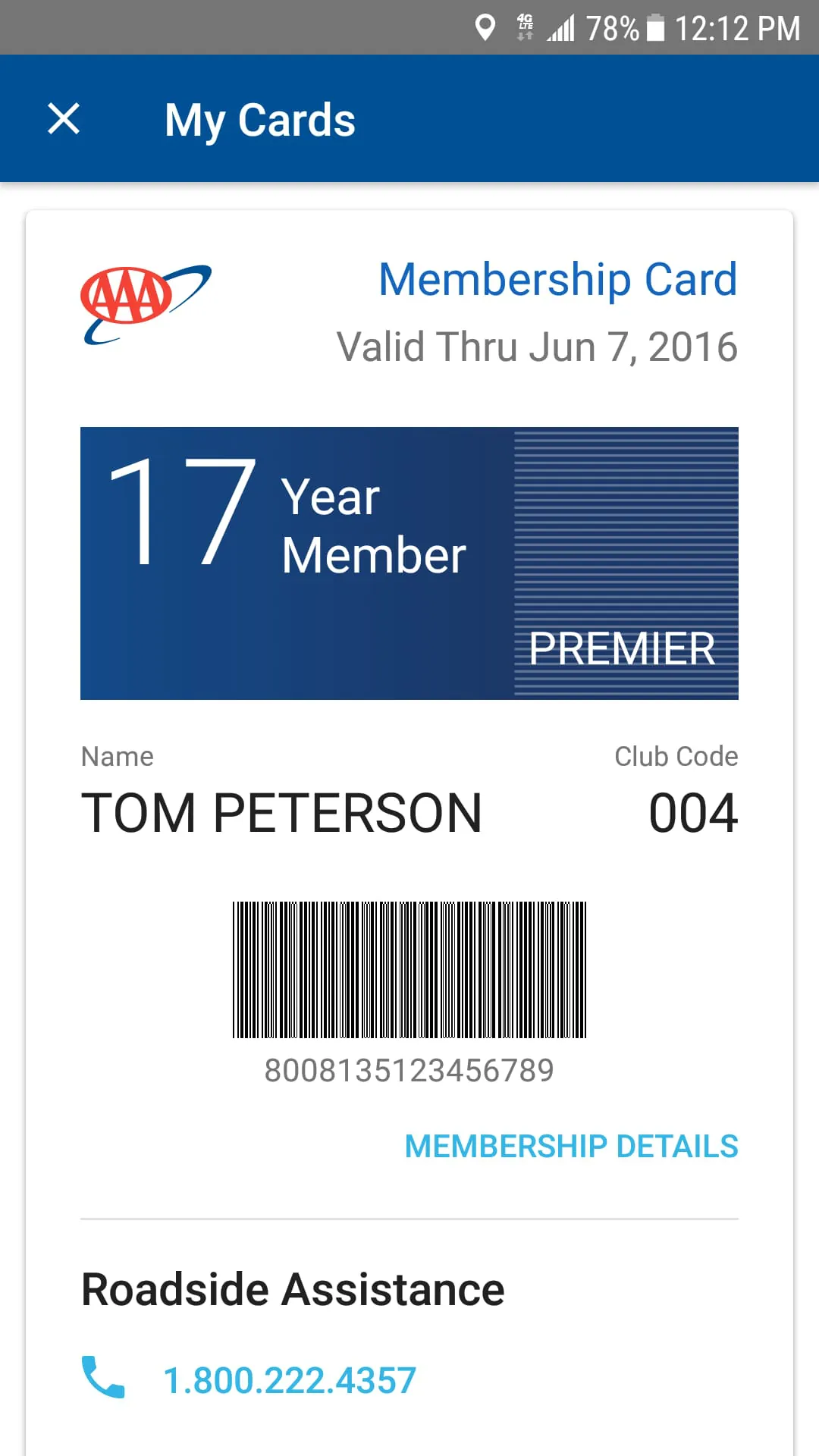819x1456 pixels.
Task: Tap the PREMIER label on the card
Action: coord(623,648)
